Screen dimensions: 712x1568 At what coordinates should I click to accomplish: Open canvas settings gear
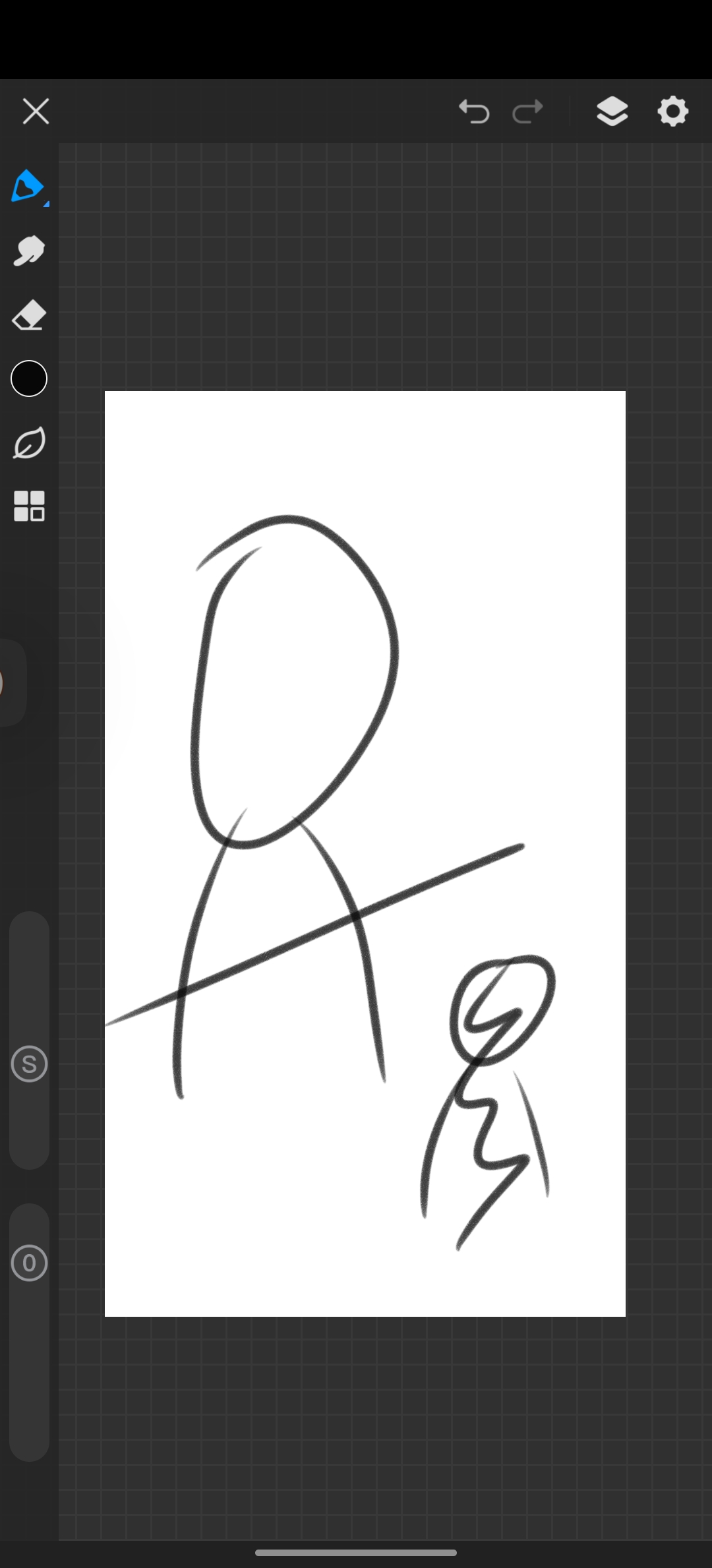coord(672,111)
